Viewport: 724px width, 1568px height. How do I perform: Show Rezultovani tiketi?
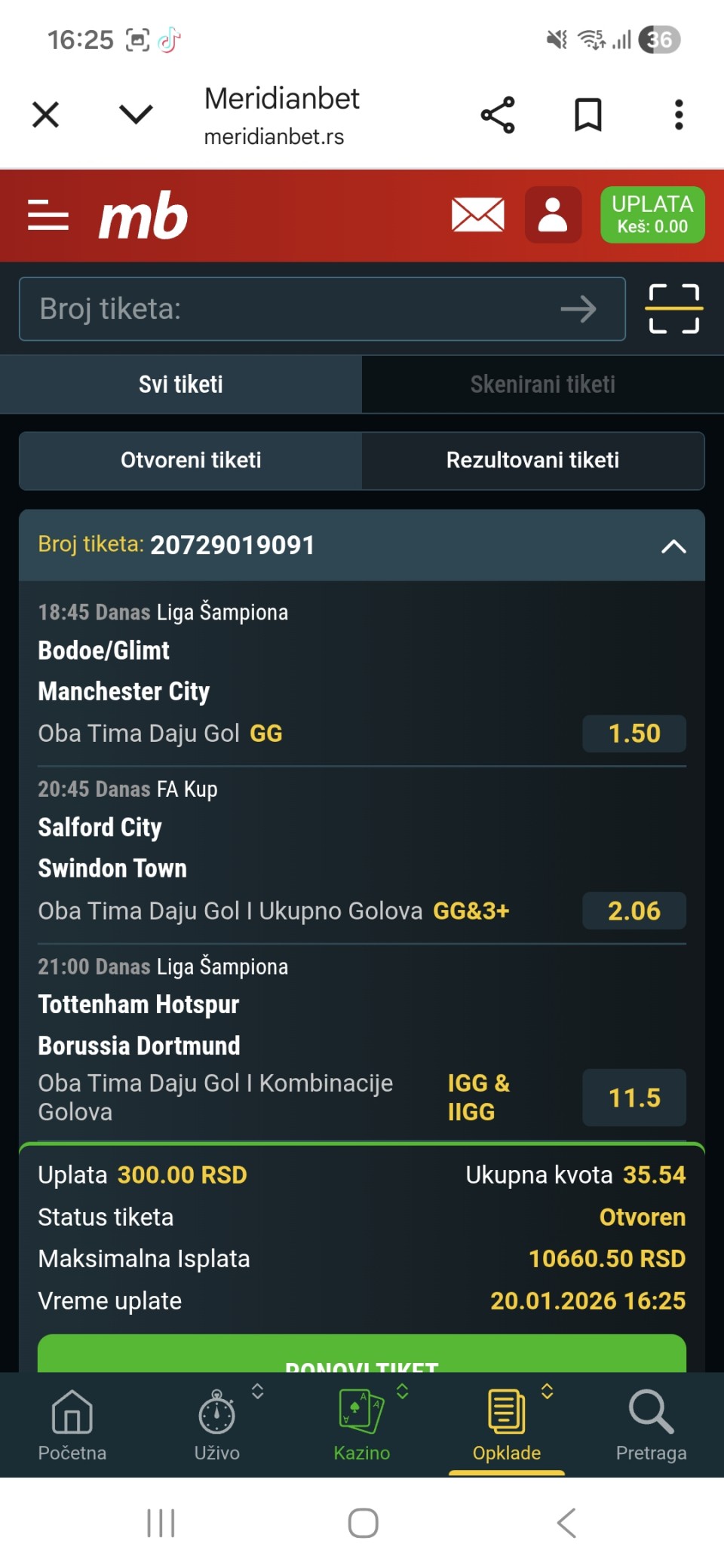[x=532, y=461]
